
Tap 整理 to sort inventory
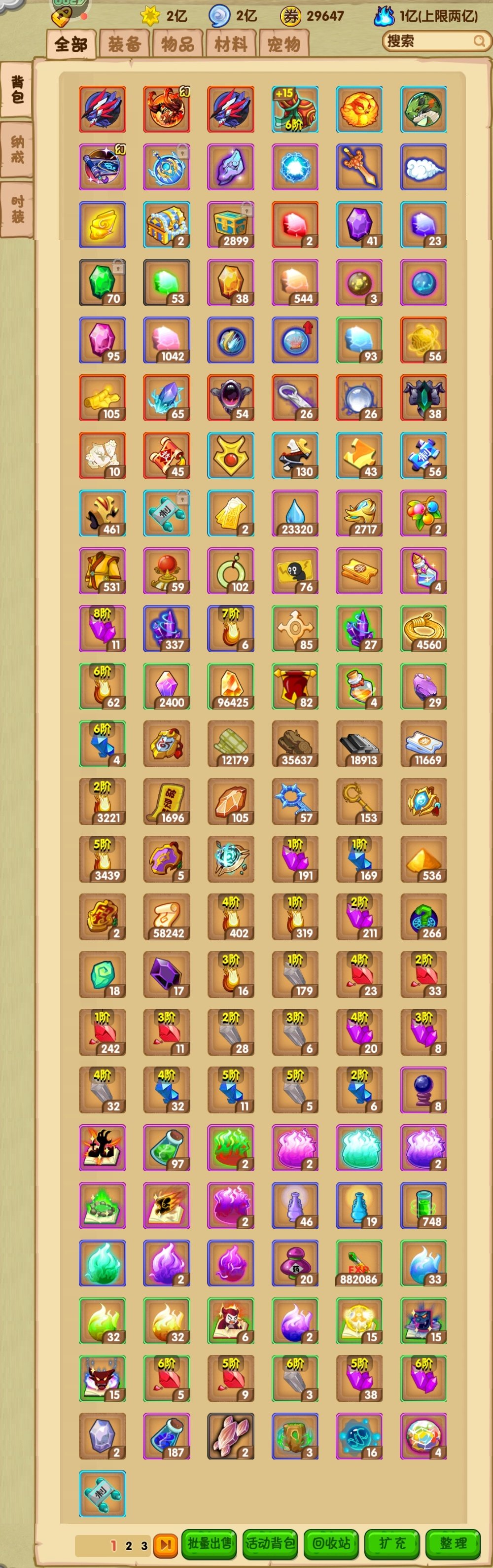pos(453,1542)
